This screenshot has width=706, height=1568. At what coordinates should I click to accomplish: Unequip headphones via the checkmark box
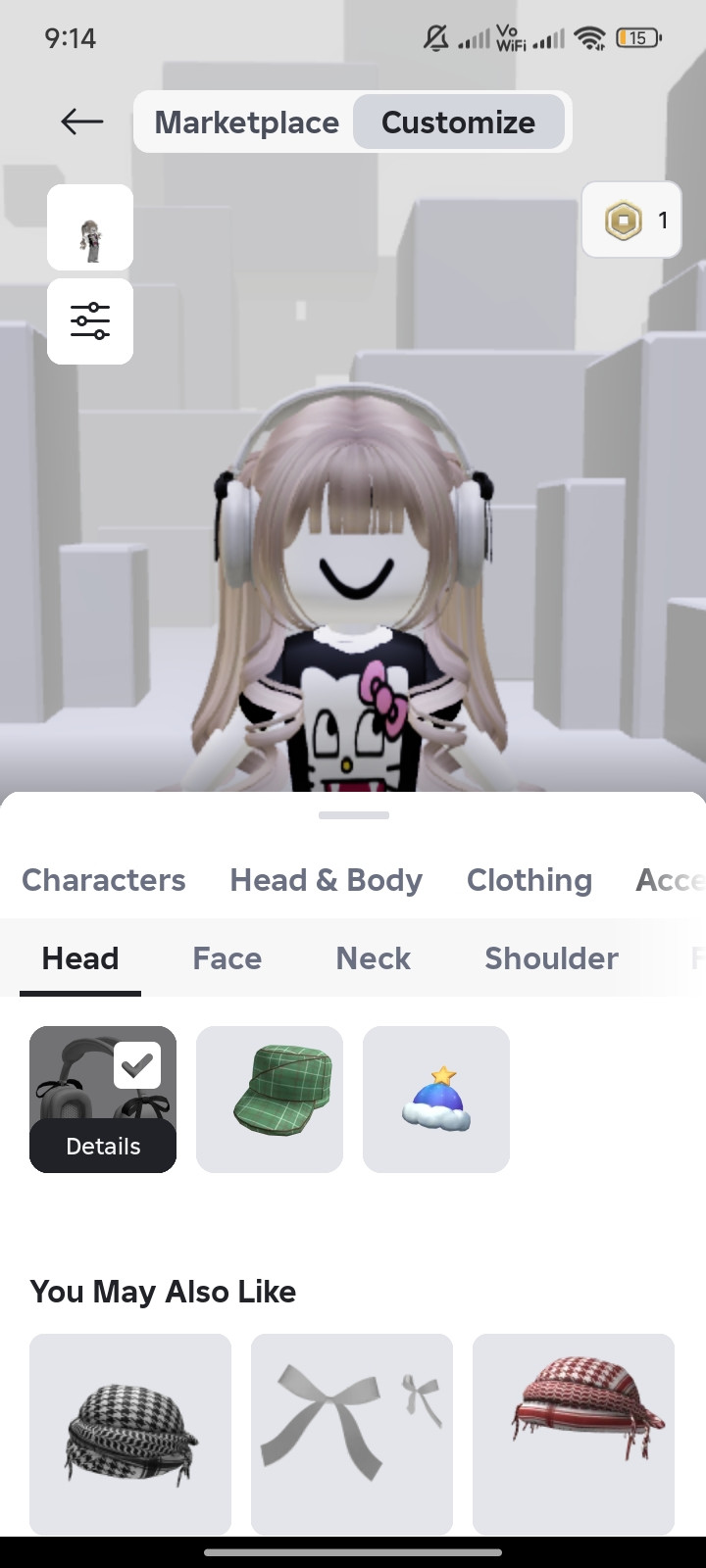tap(137, 1064)
